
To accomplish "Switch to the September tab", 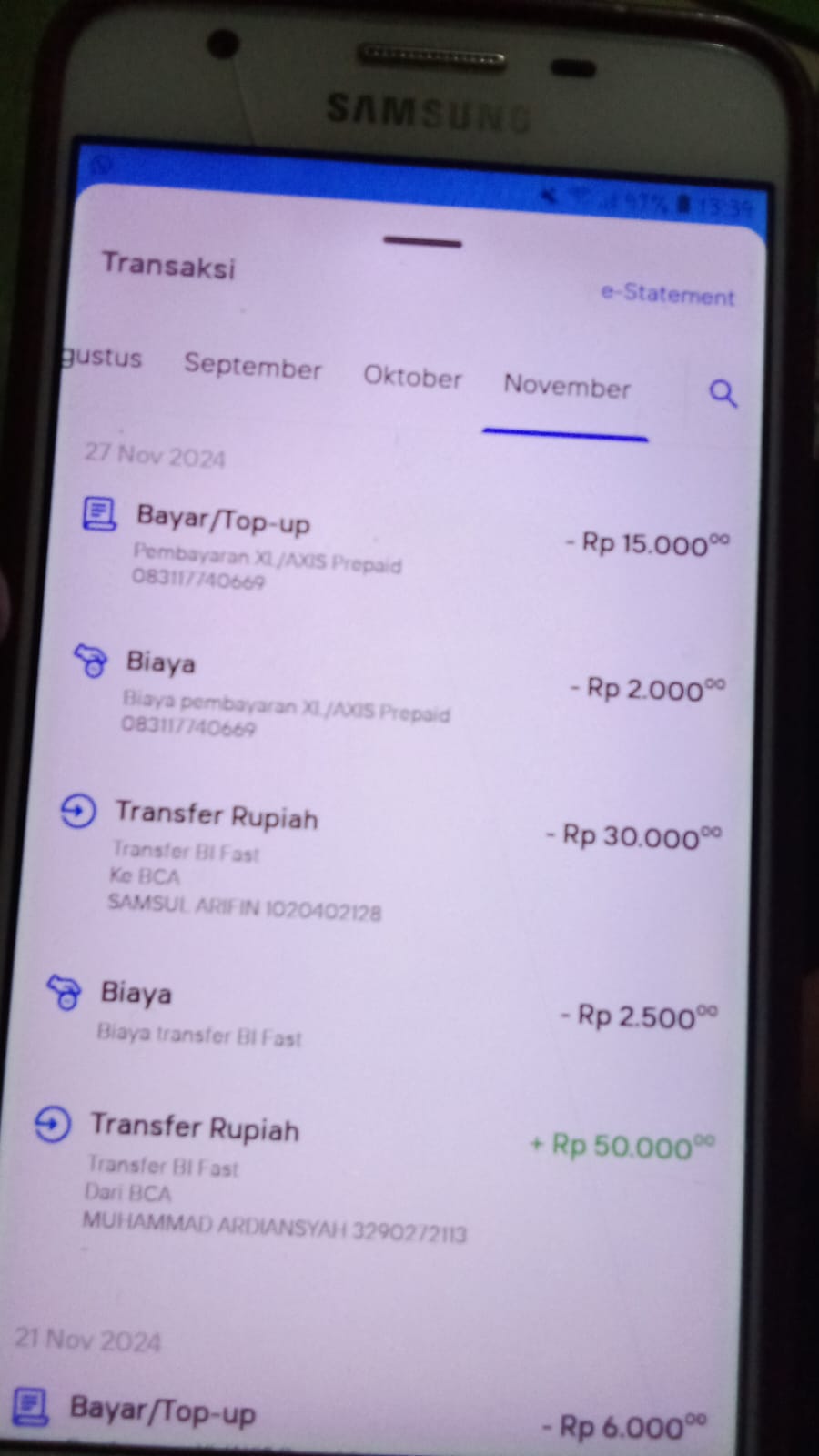I will coord(252,366).
